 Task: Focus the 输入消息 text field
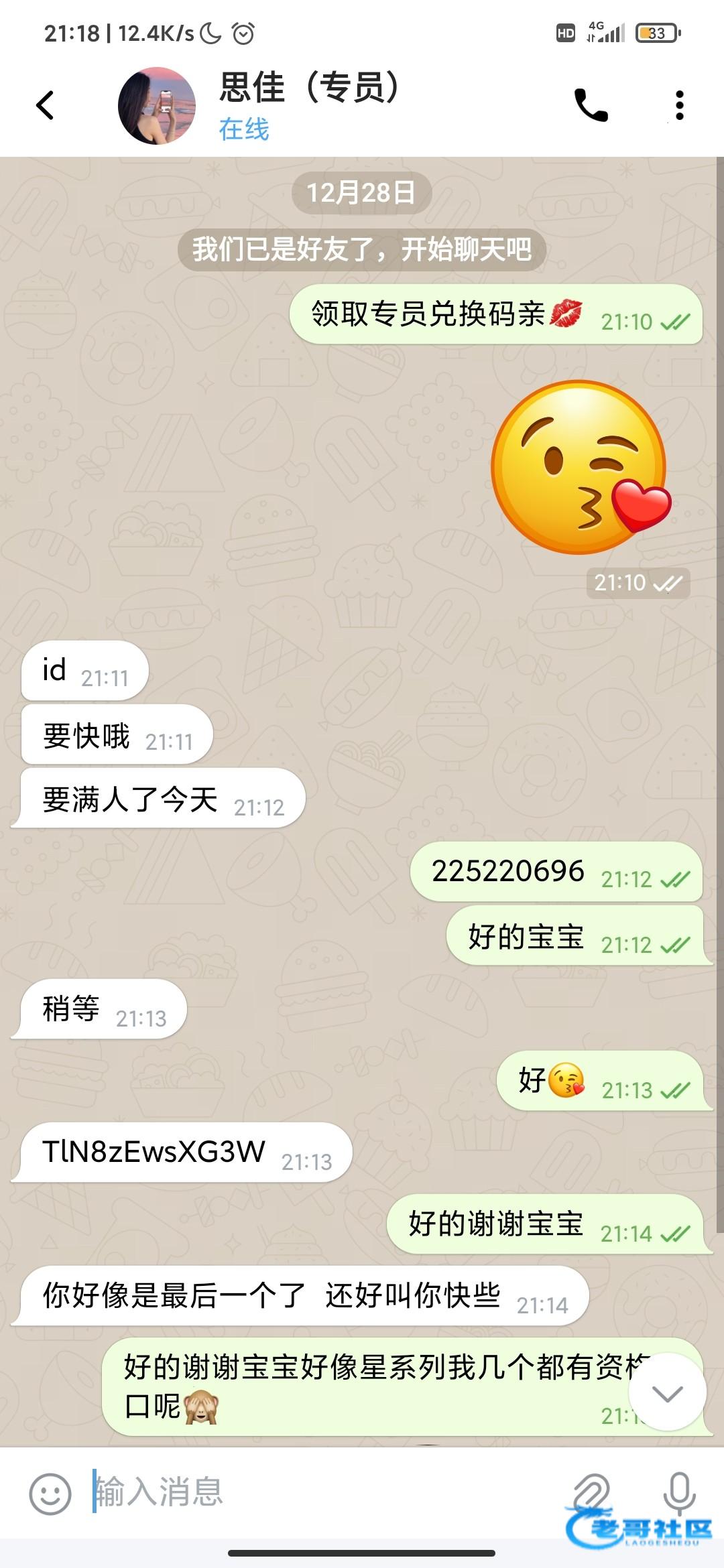click(322, 1492)
